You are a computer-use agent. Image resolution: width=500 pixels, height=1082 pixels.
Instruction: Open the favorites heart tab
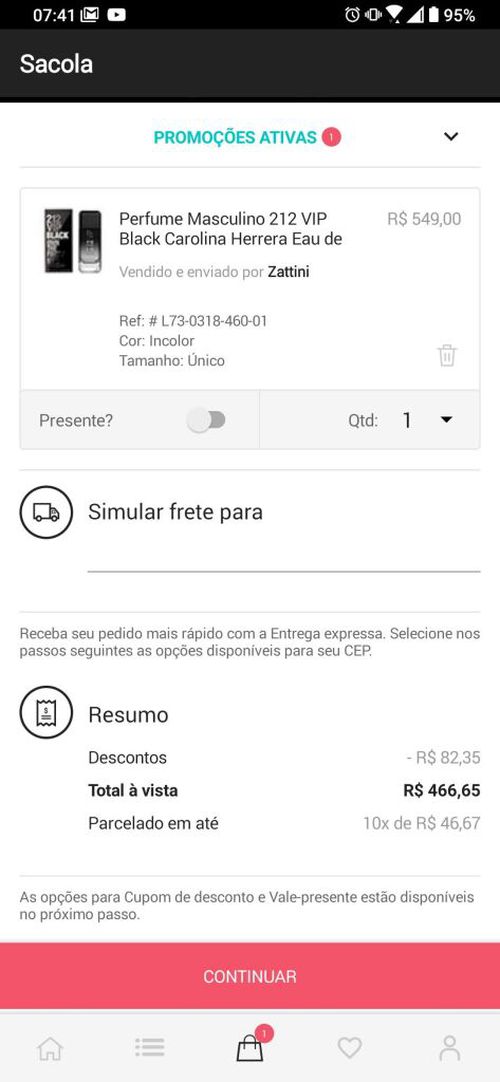(350, 1047)
